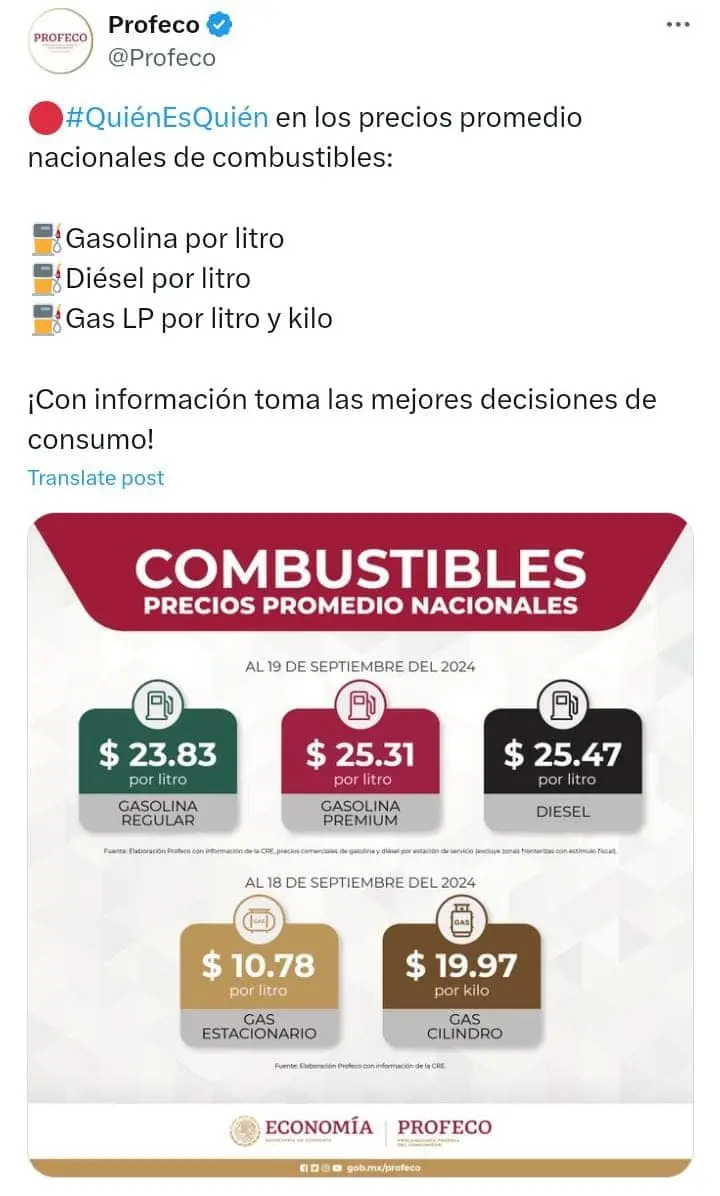The width and height of the screenshot is (720, 1196).
Task: Open the Combustibles price image
Action: click(361, 845)
